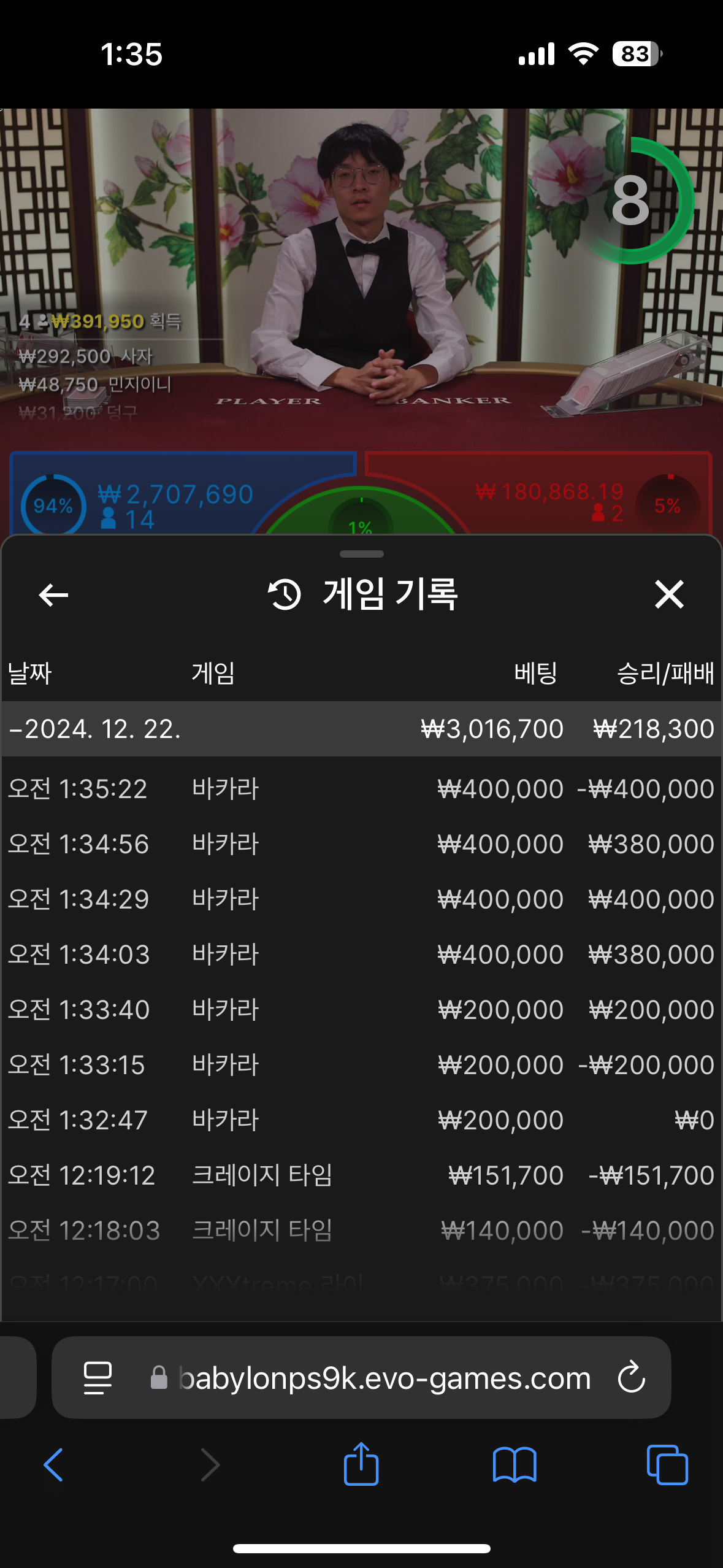Select the 오전 1:34:03 바카라 row

pyautogui.click(x=362, y=955)
